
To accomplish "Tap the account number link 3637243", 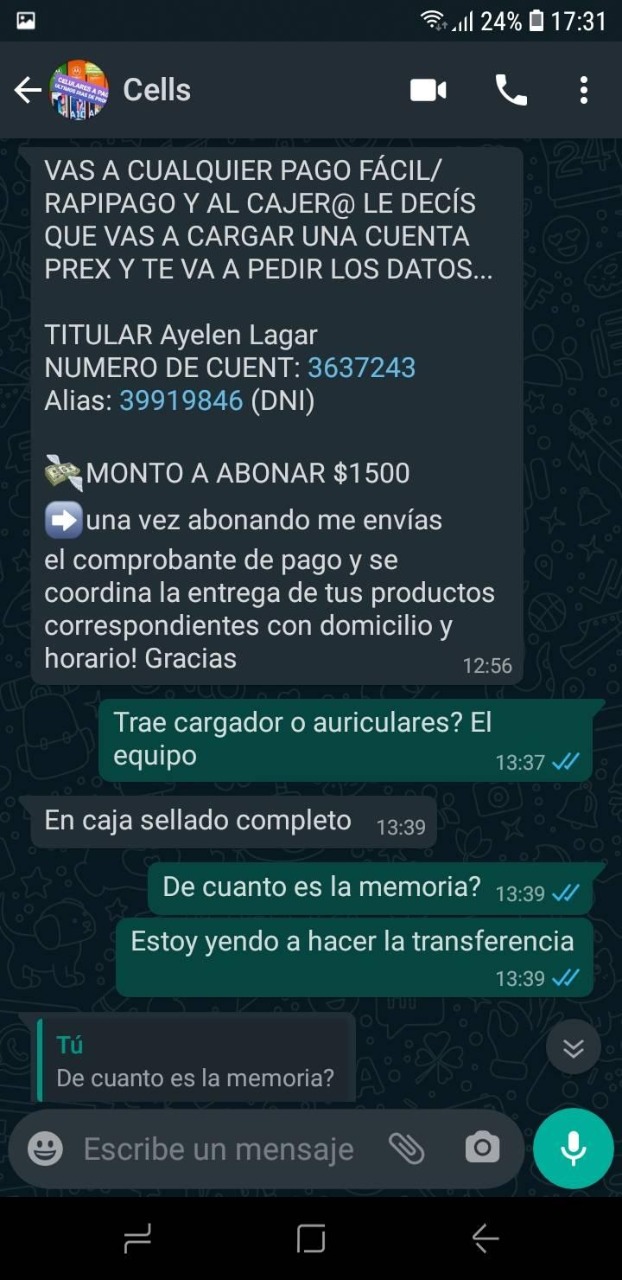I will [361, 367].
